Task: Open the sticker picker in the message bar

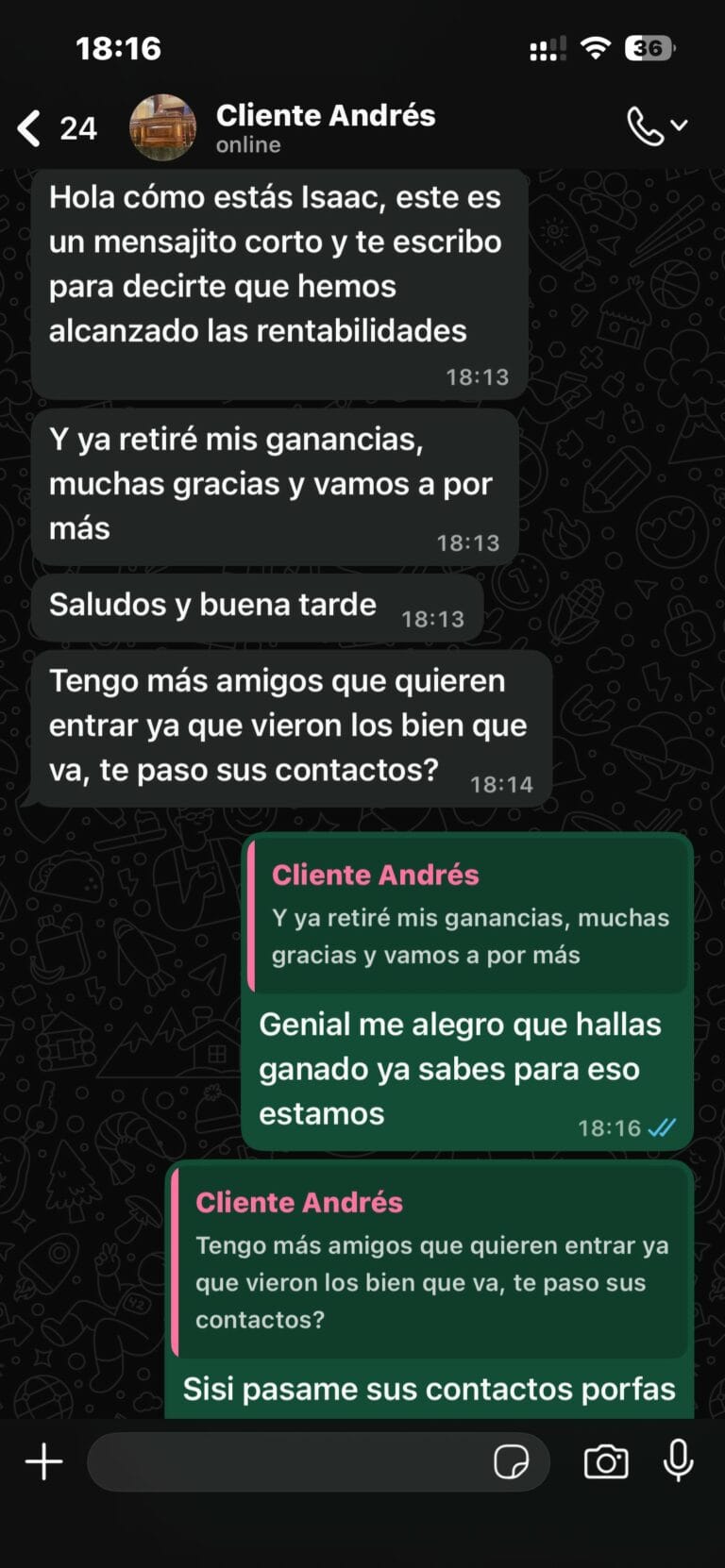Action: (510, 1461)
